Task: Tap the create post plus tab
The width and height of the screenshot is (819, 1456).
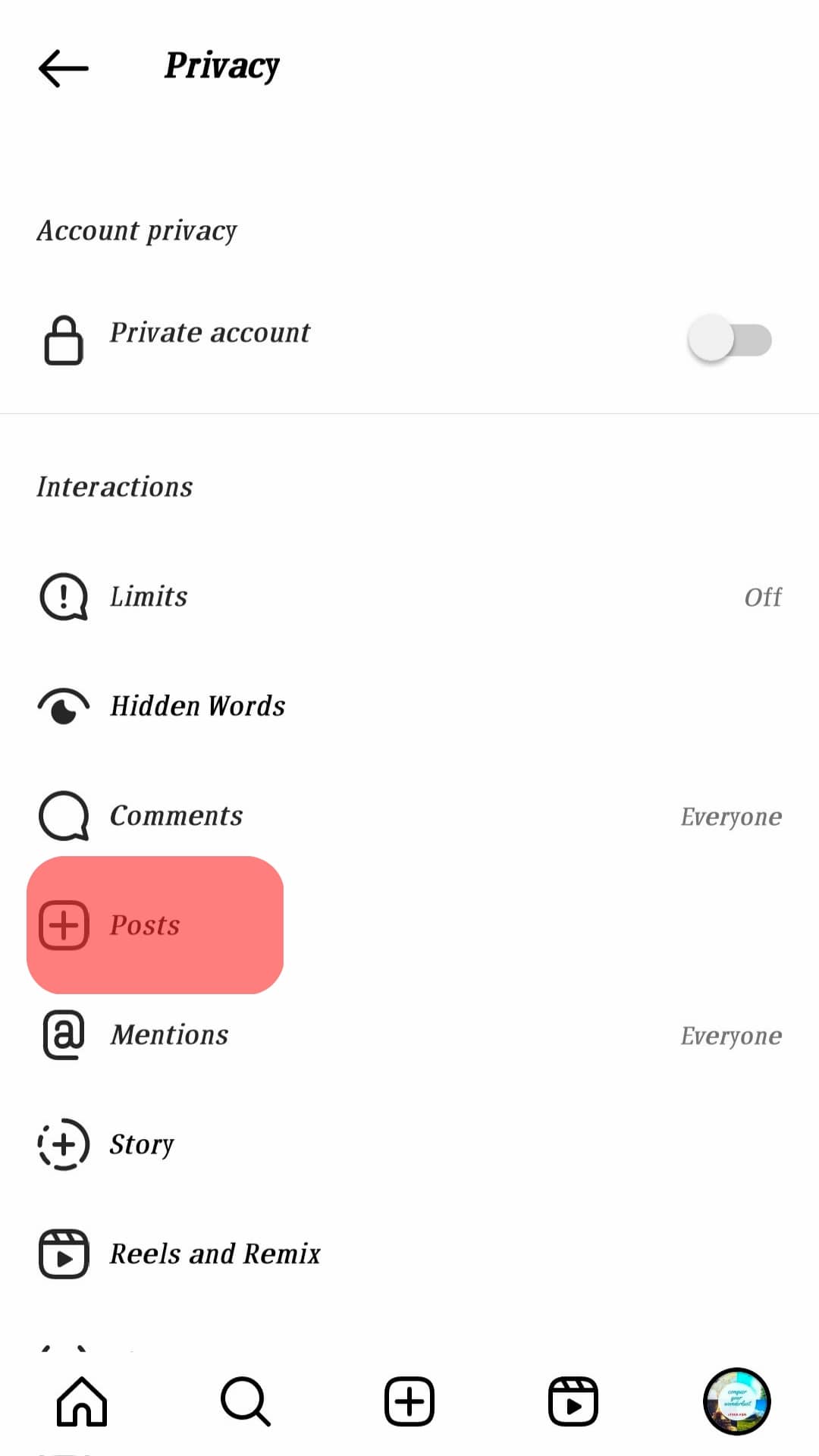Action: pyautogui.click(x=409, y=1401)
